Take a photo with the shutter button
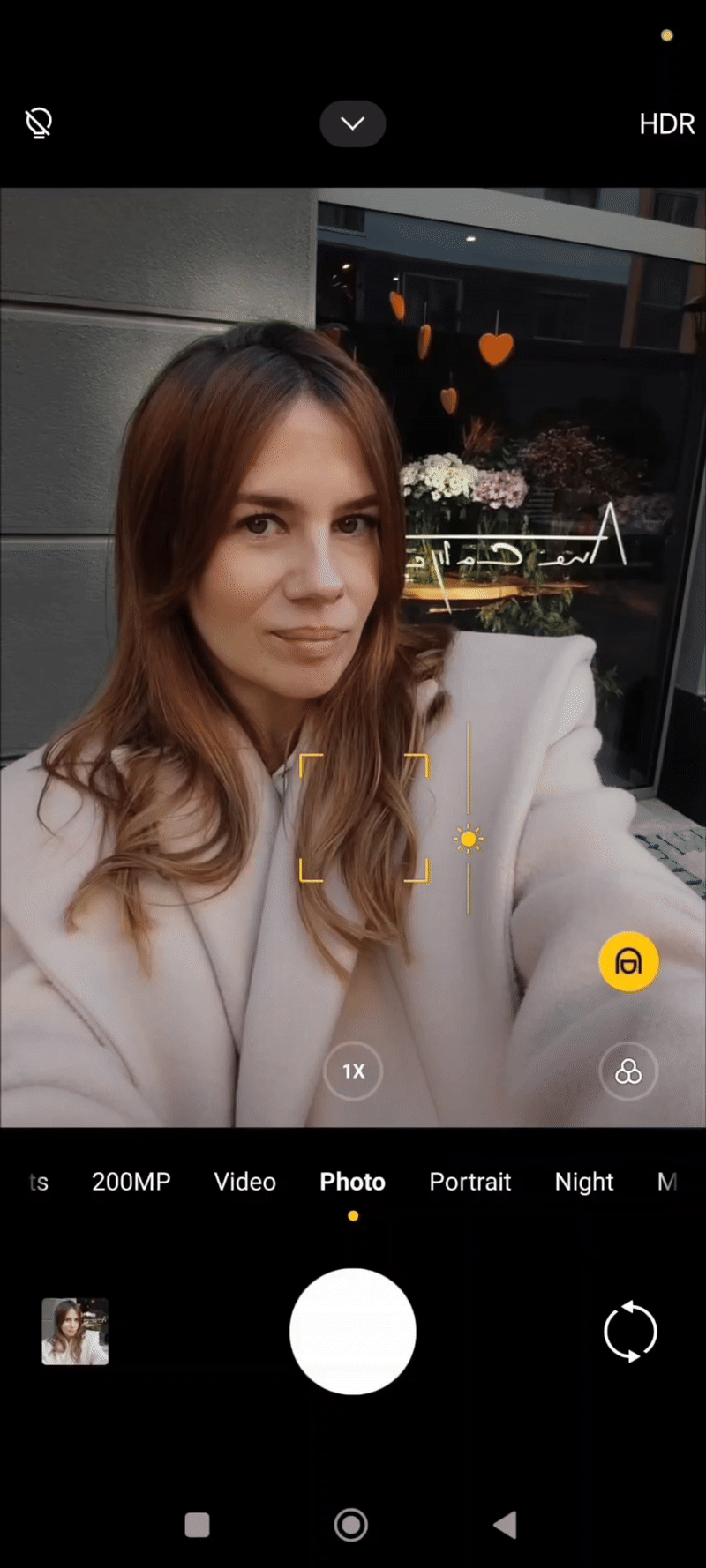Screen dimensions: 706x1568 pyautogui.click(x=353, y=1332)
